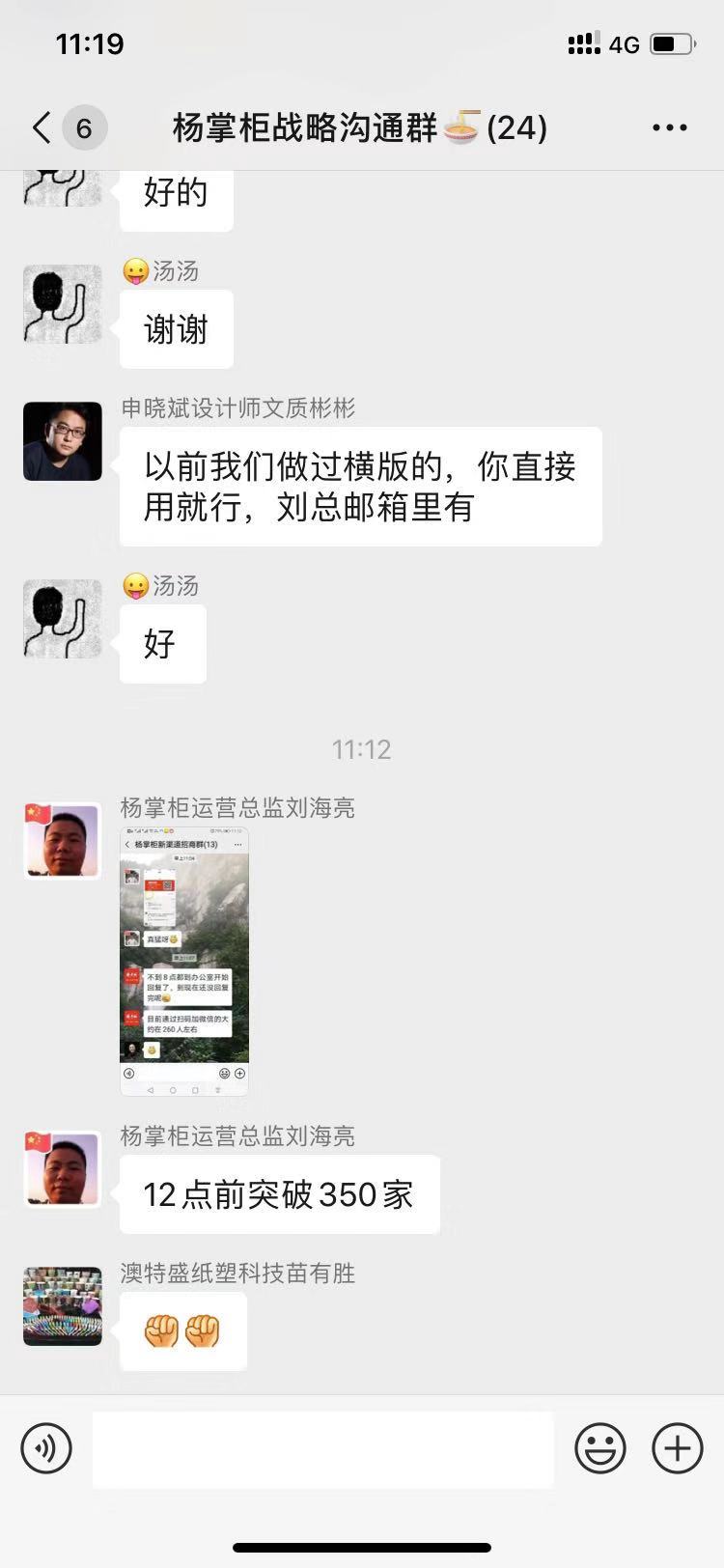This screenshot has height=1568, width=724.
Task: Open the emoji sticker panel
Action: (x=599, y=1448)
